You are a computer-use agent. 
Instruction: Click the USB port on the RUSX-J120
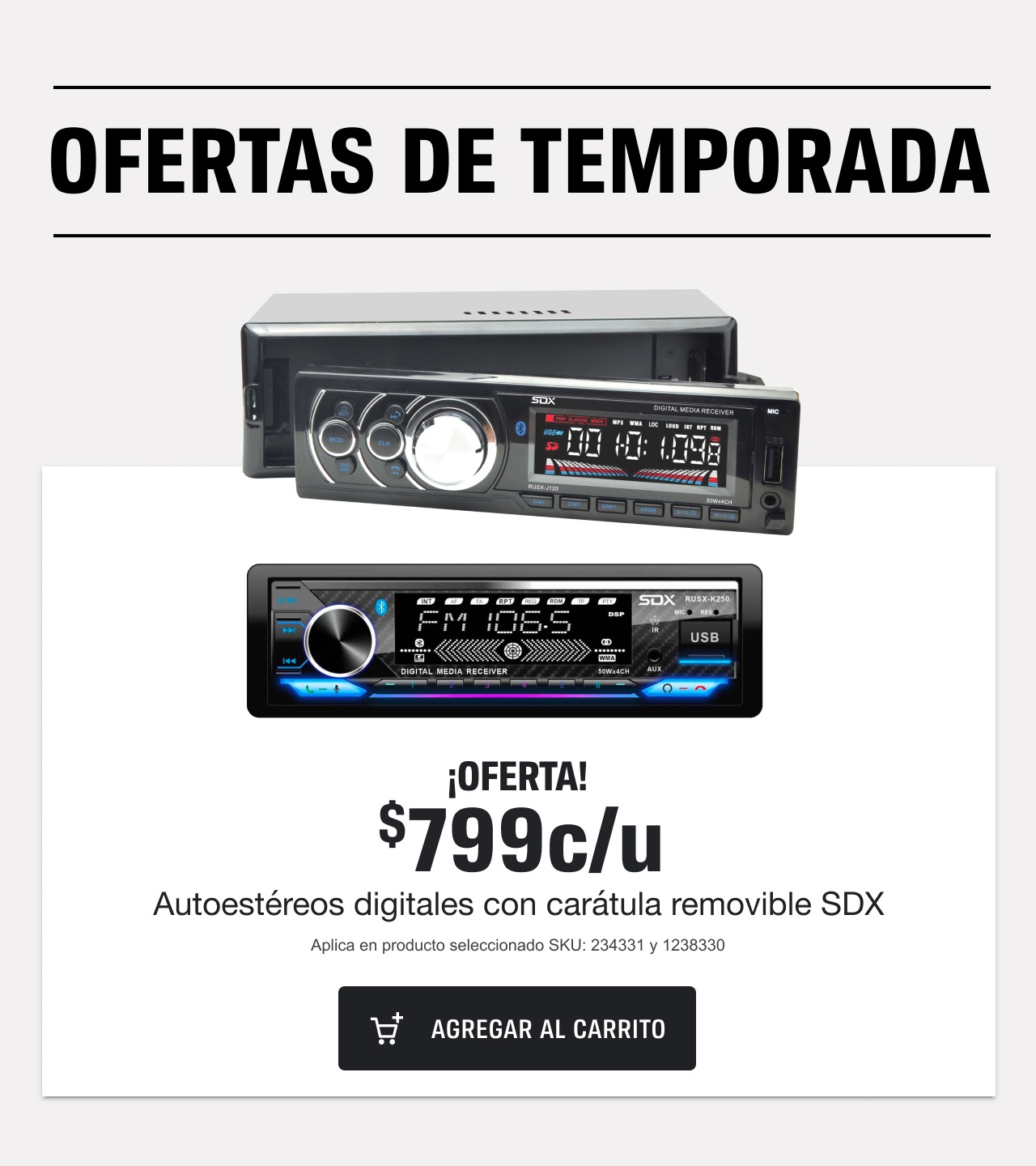click(771, 466)
